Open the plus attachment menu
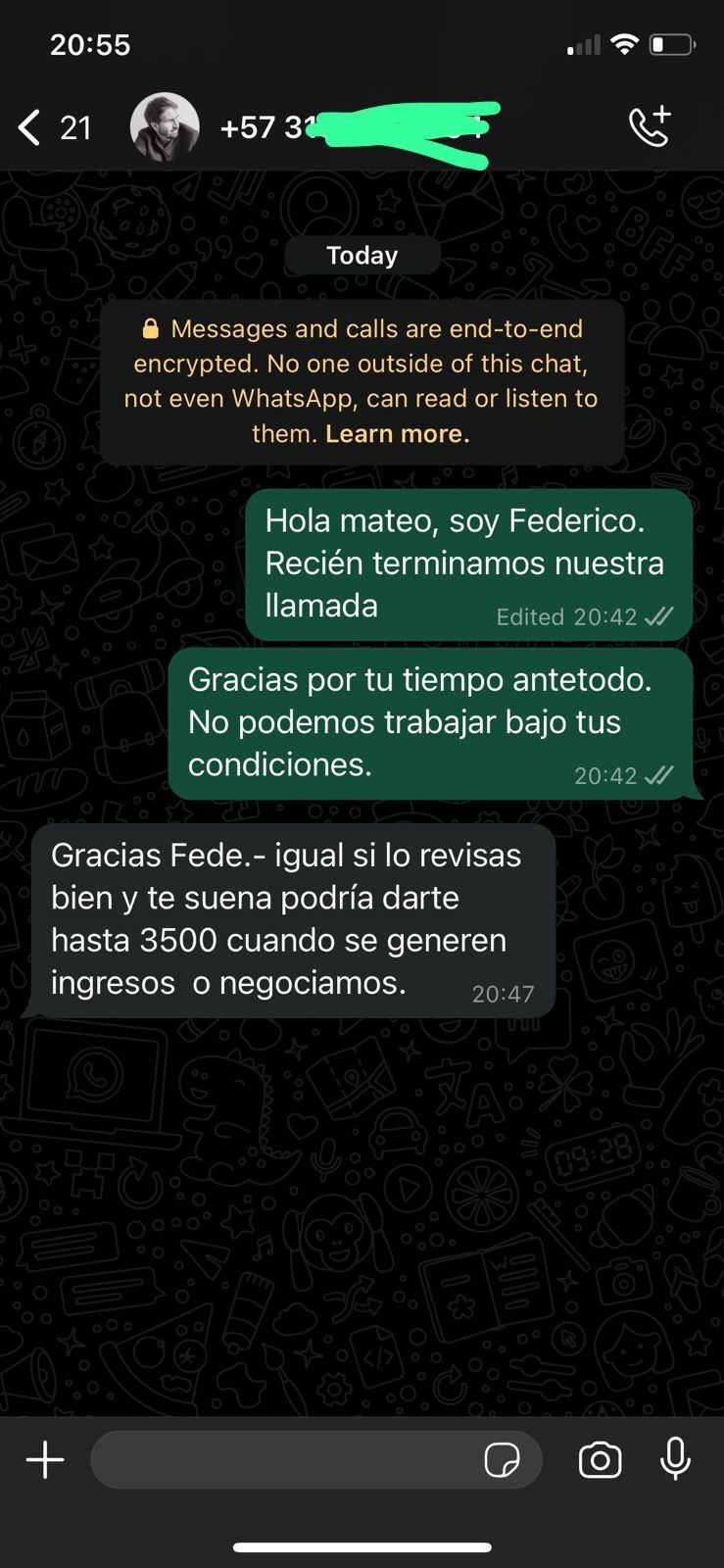 (x=45, y=1460)
